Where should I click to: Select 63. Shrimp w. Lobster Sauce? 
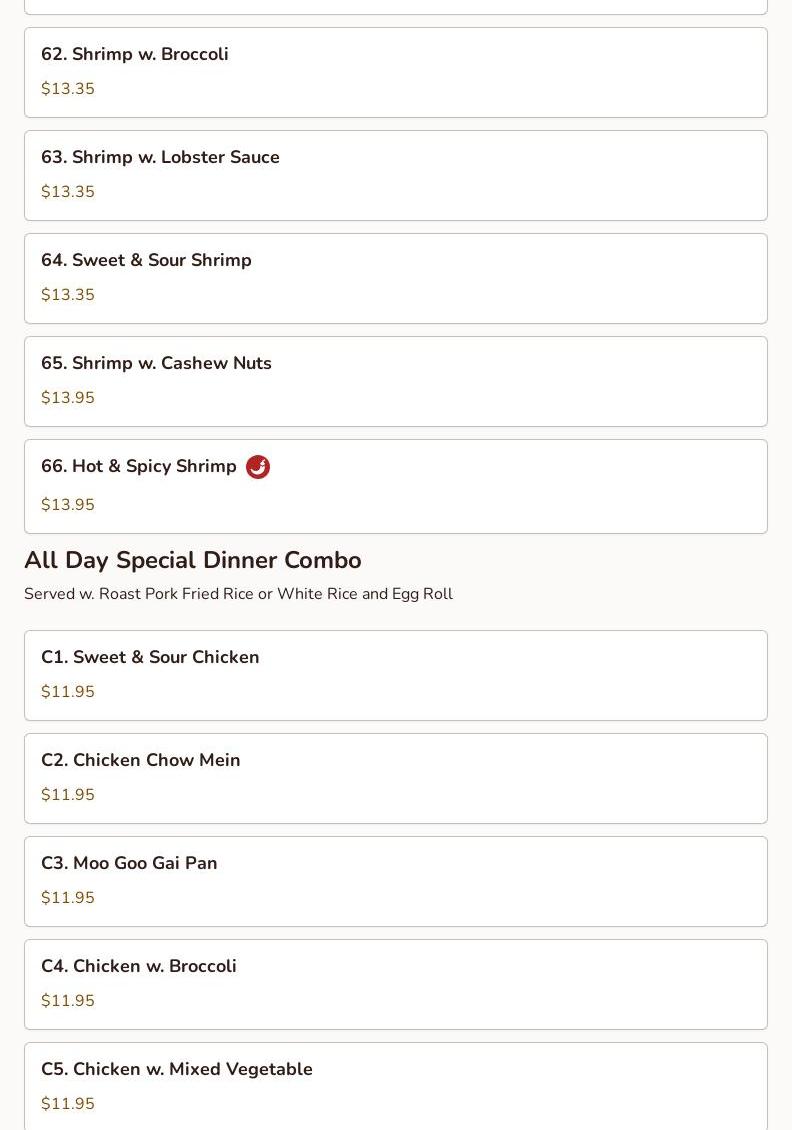[396, 175]
